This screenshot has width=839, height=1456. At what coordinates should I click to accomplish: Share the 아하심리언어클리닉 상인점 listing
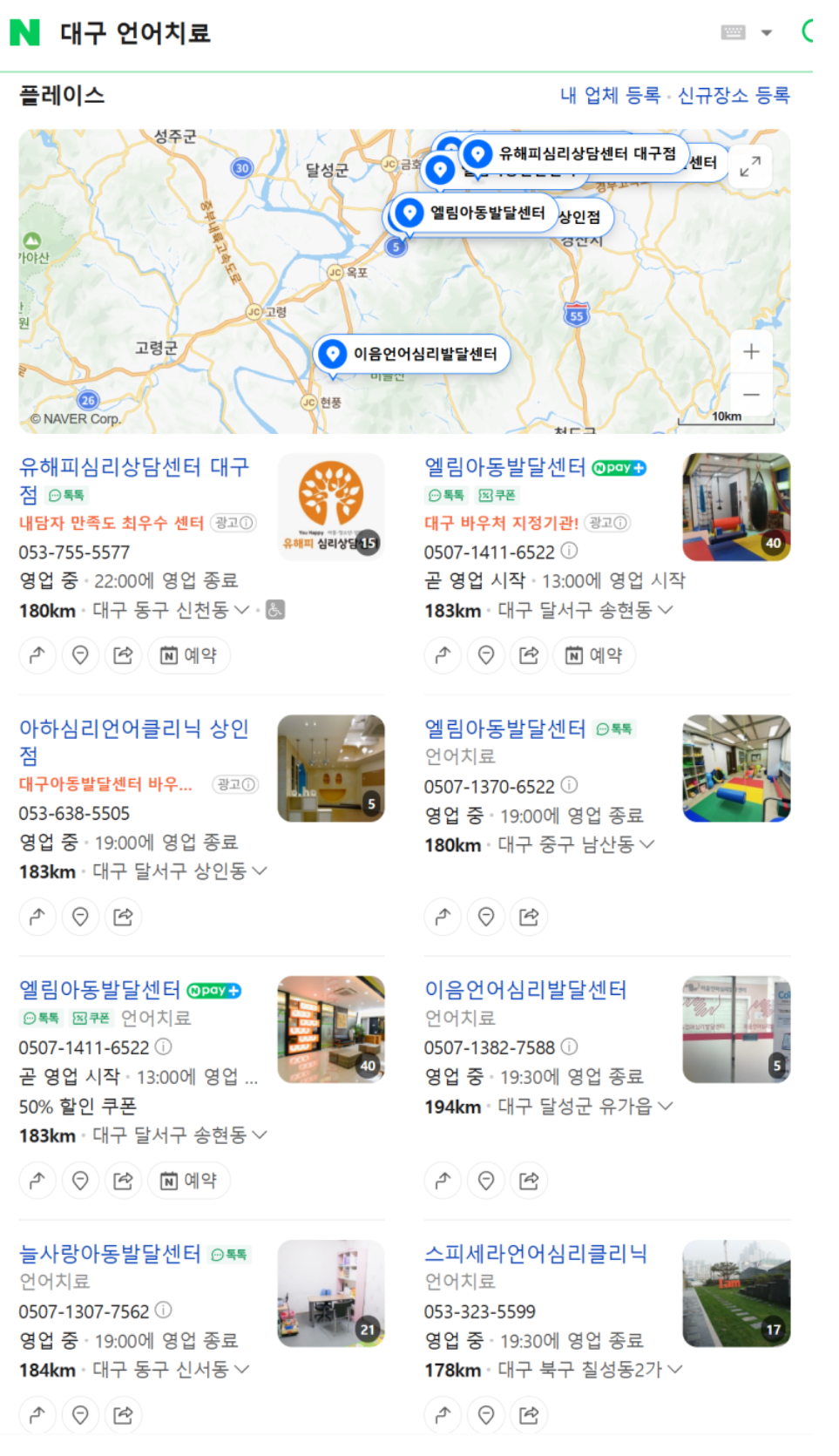tap(123, 917)
